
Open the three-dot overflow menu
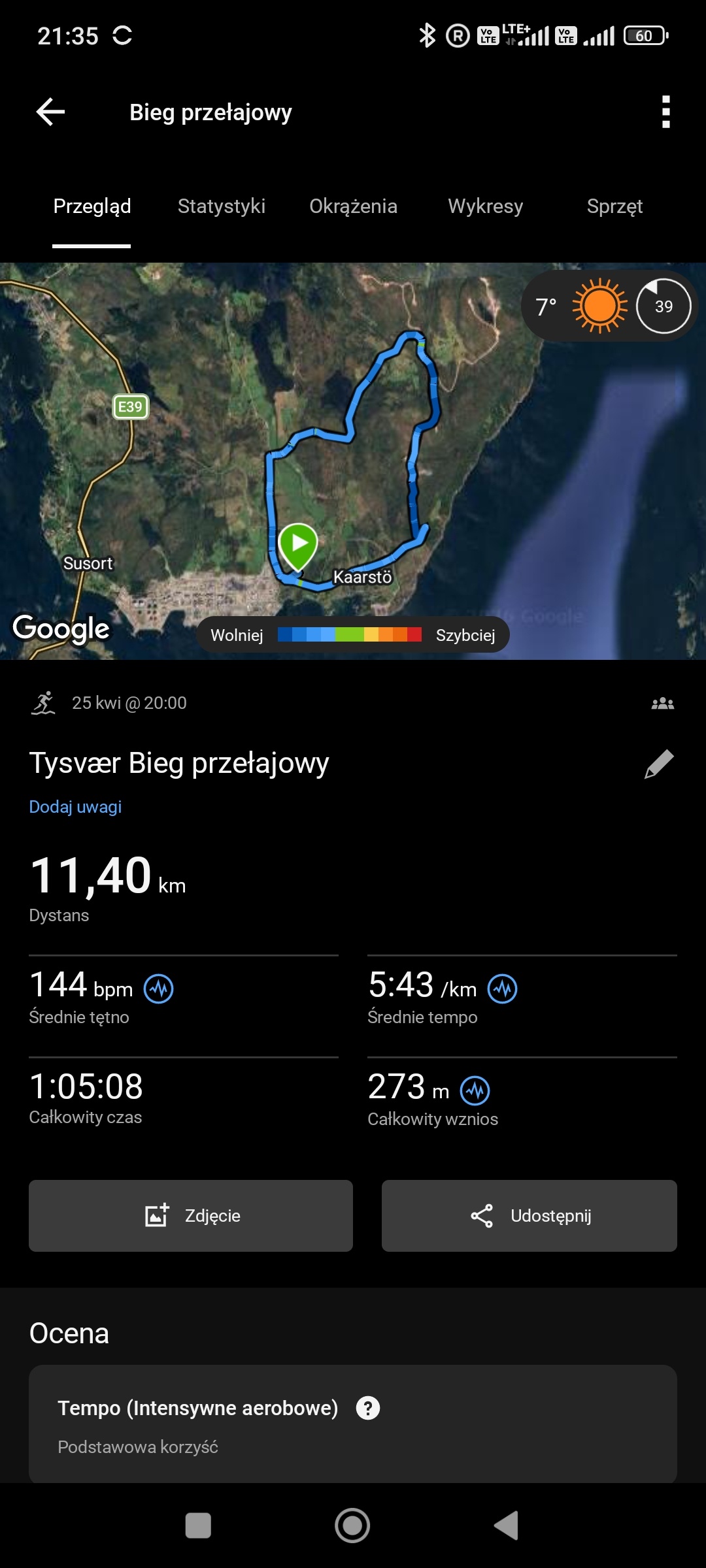(665, 112)
